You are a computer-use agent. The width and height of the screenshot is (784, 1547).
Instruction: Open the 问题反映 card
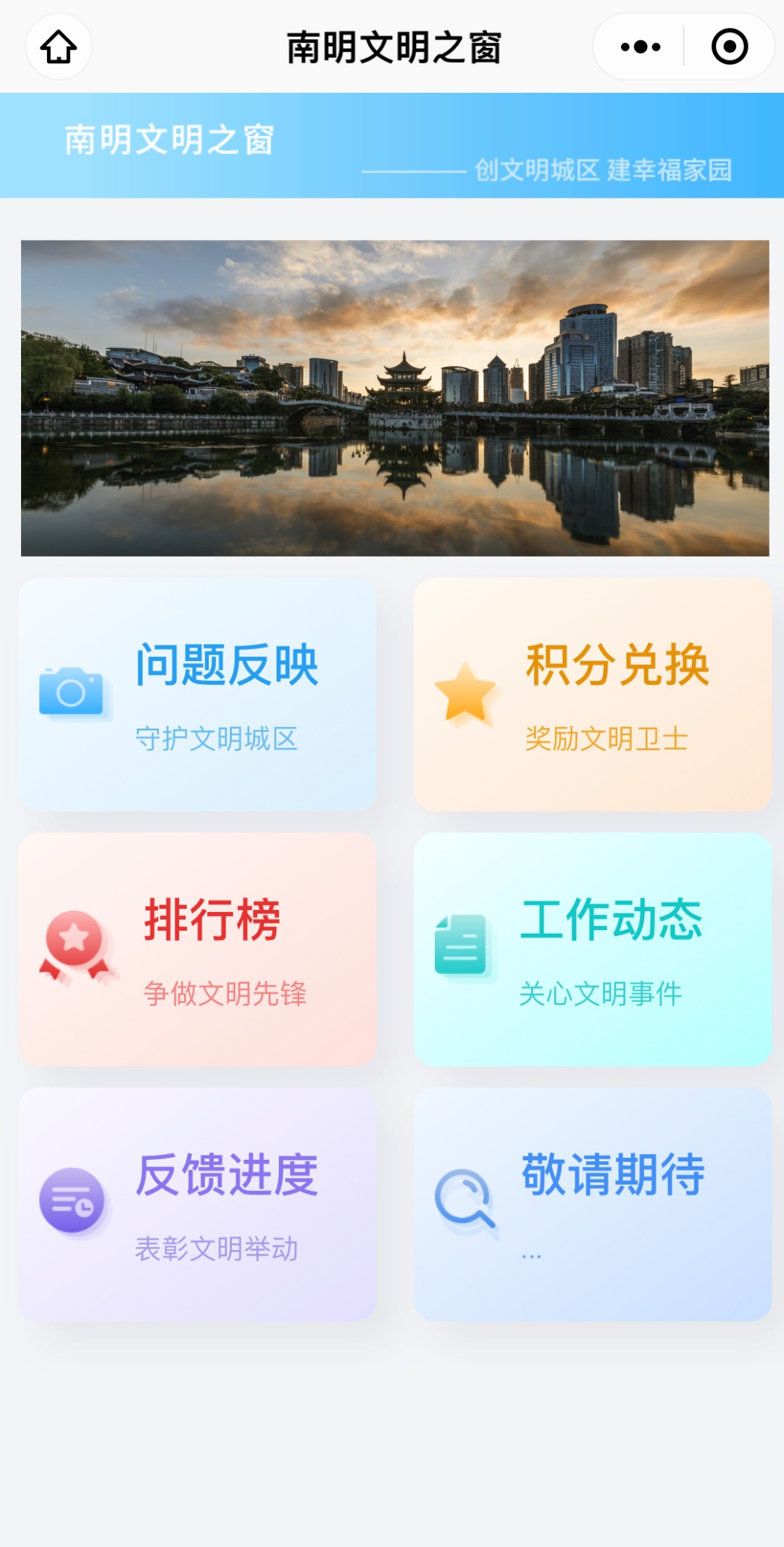[x=198, y=694]
